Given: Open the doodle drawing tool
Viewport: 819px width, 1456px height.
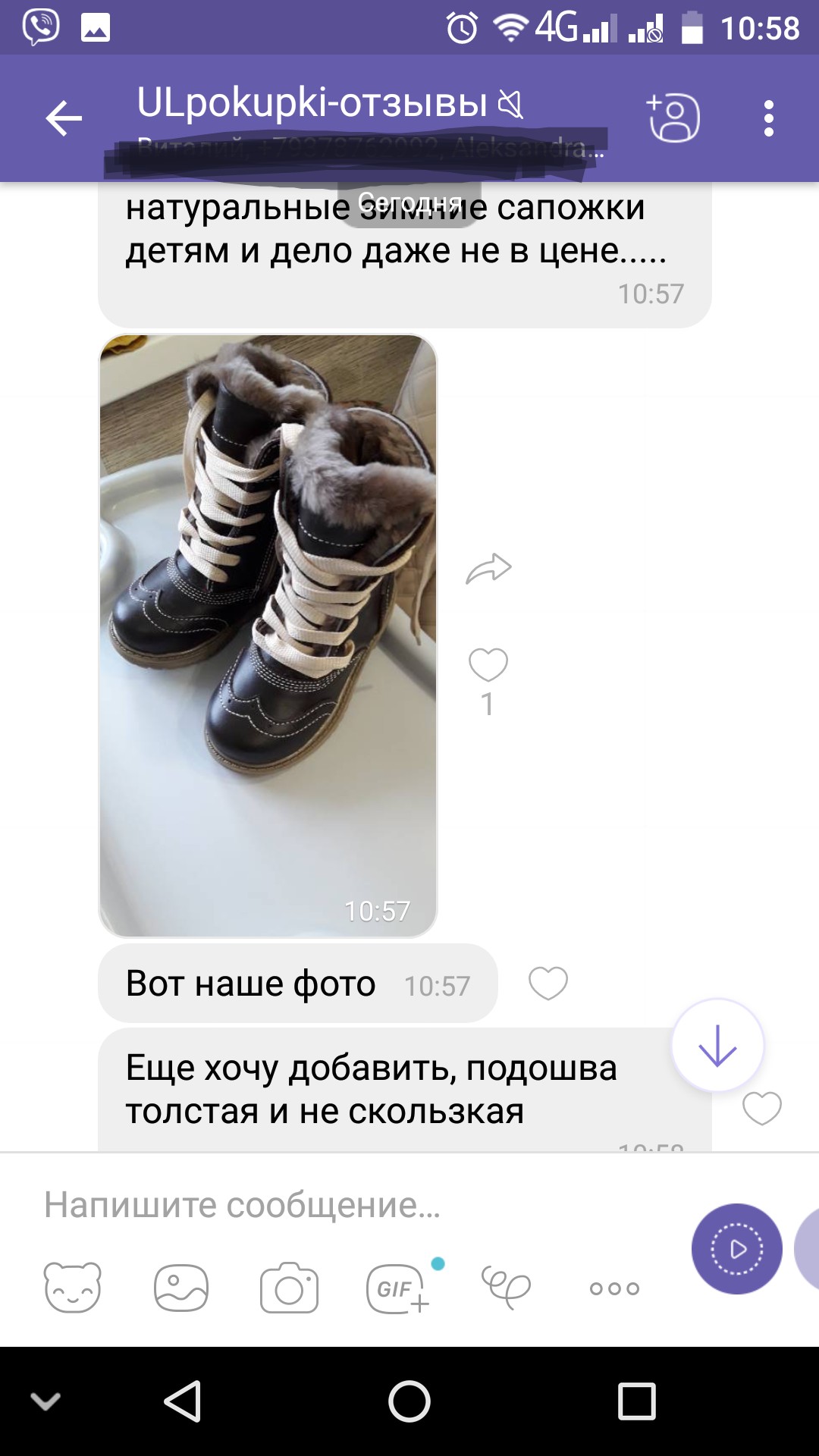Looking at the screenshot, I should (506, 1288).
